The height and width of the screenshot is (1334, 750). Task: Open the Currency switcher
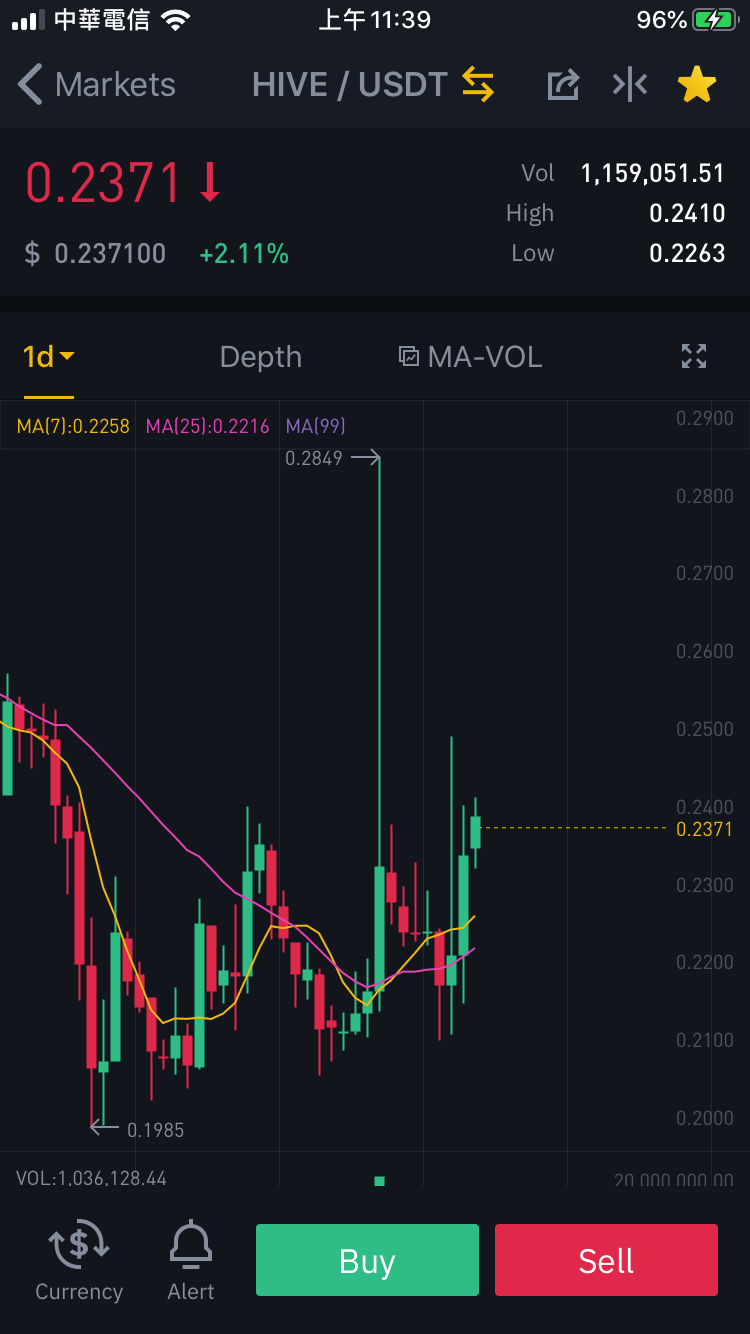pos(78,1260)
